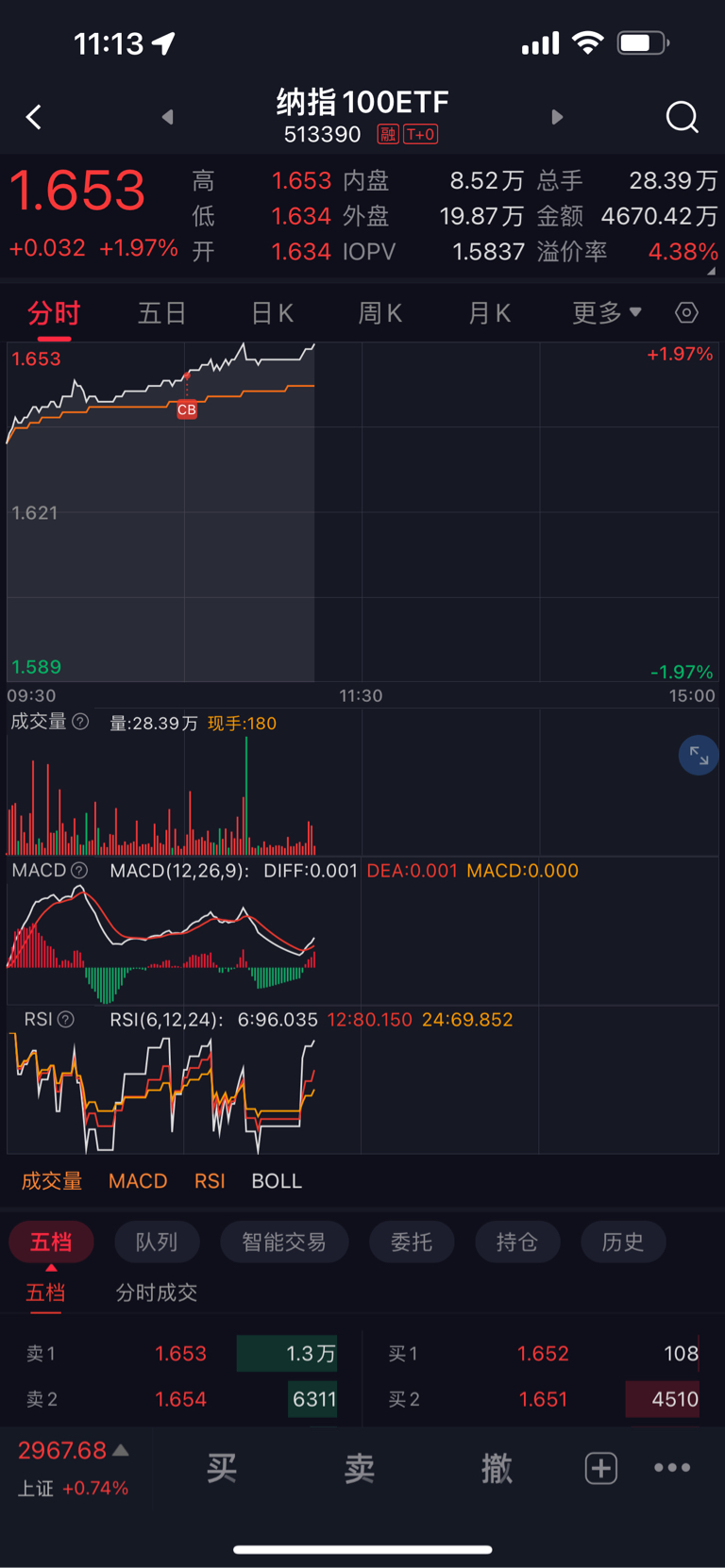Open the 队列 queue tab
Screen dimensions: 725x1568
click(x=157, y=1242)
